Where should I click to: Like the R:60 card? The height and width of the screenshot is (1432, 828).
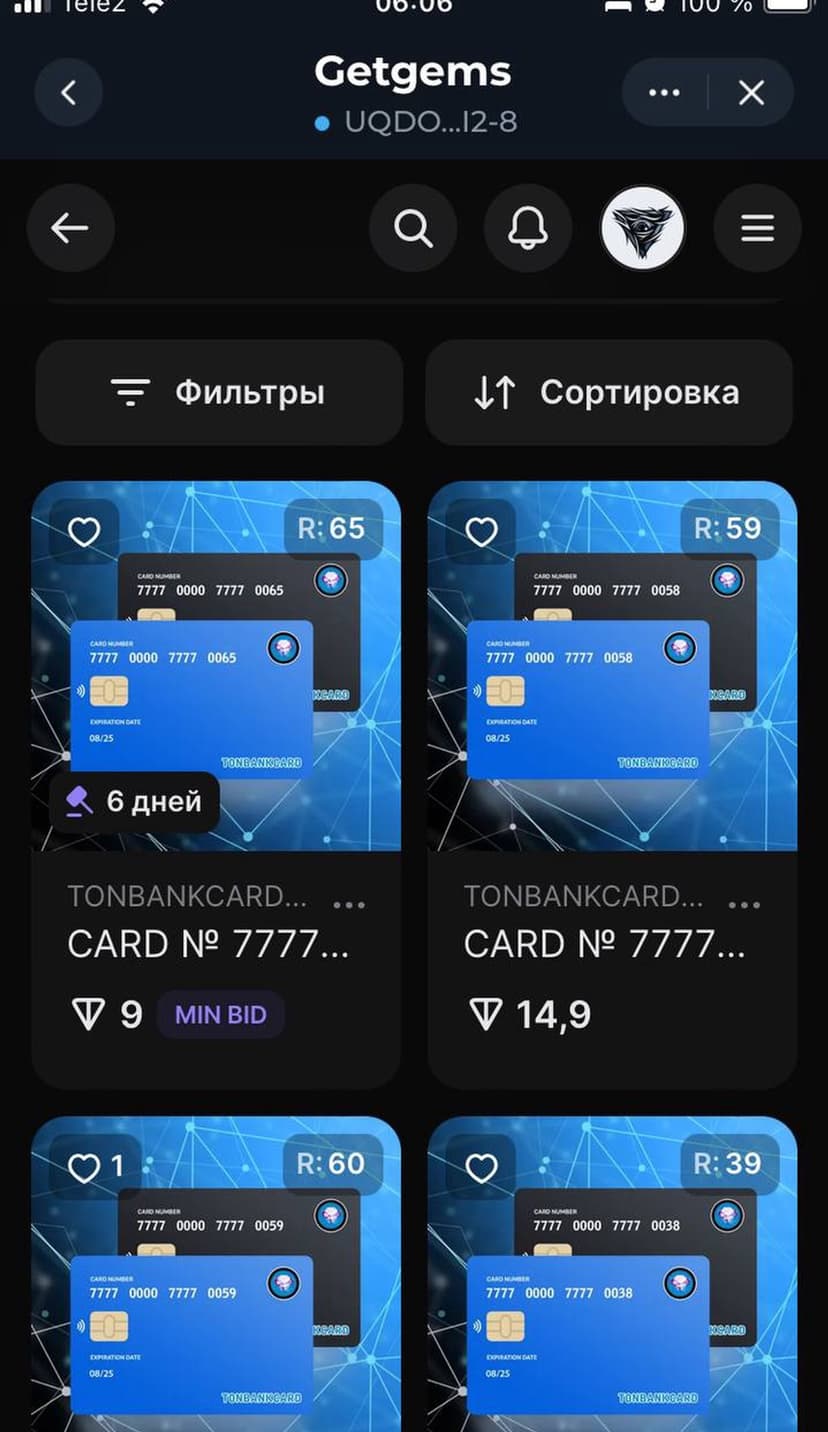coord(84,1167)
